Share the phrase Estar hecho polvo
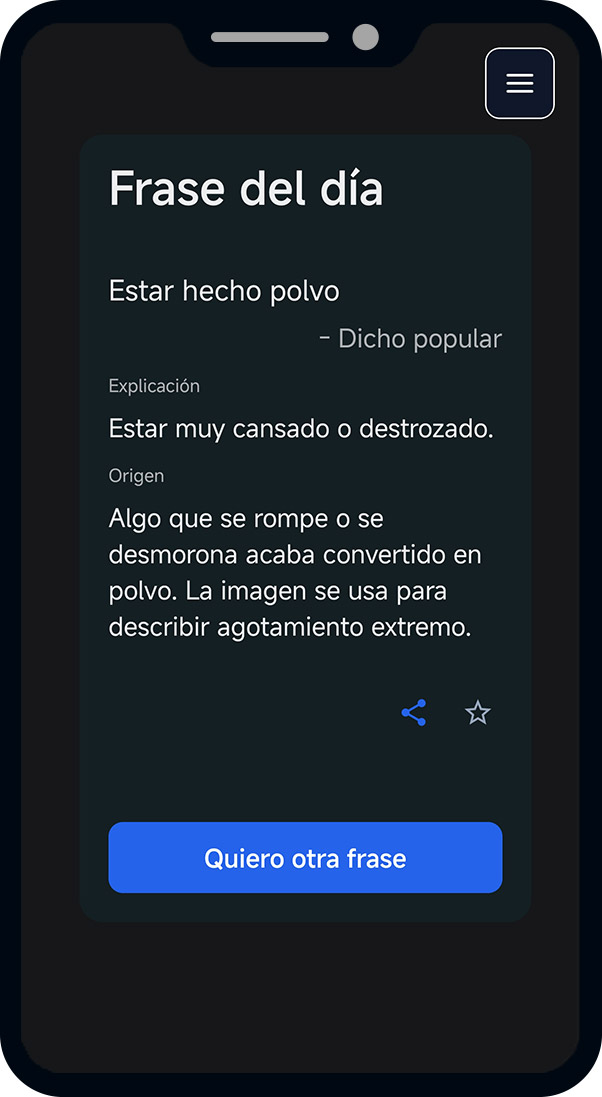602x1097 pixels. [x=414, y=713]
